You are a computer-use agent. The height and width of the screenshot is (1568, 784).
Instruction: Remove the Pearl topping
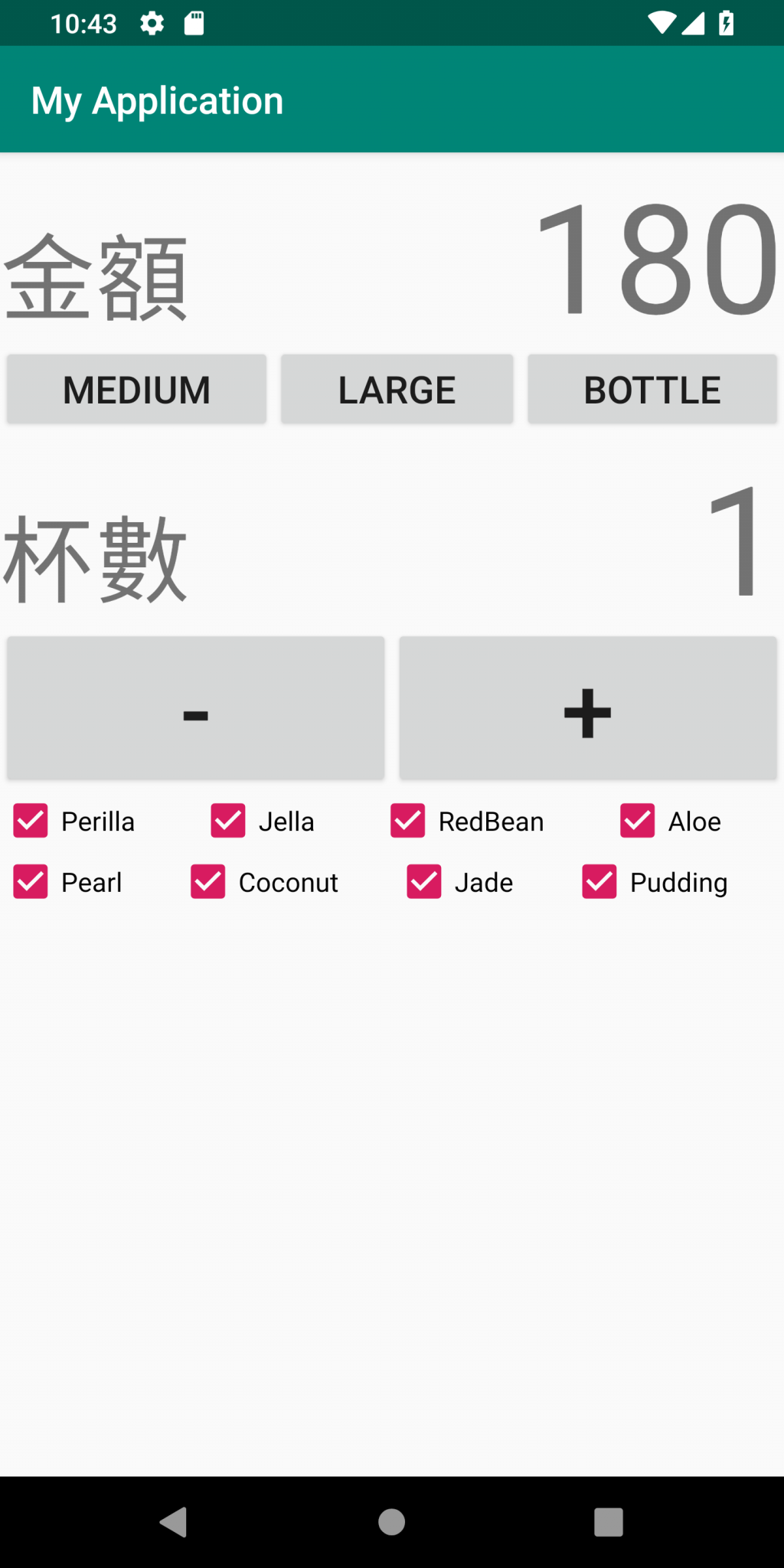(31, 882)
